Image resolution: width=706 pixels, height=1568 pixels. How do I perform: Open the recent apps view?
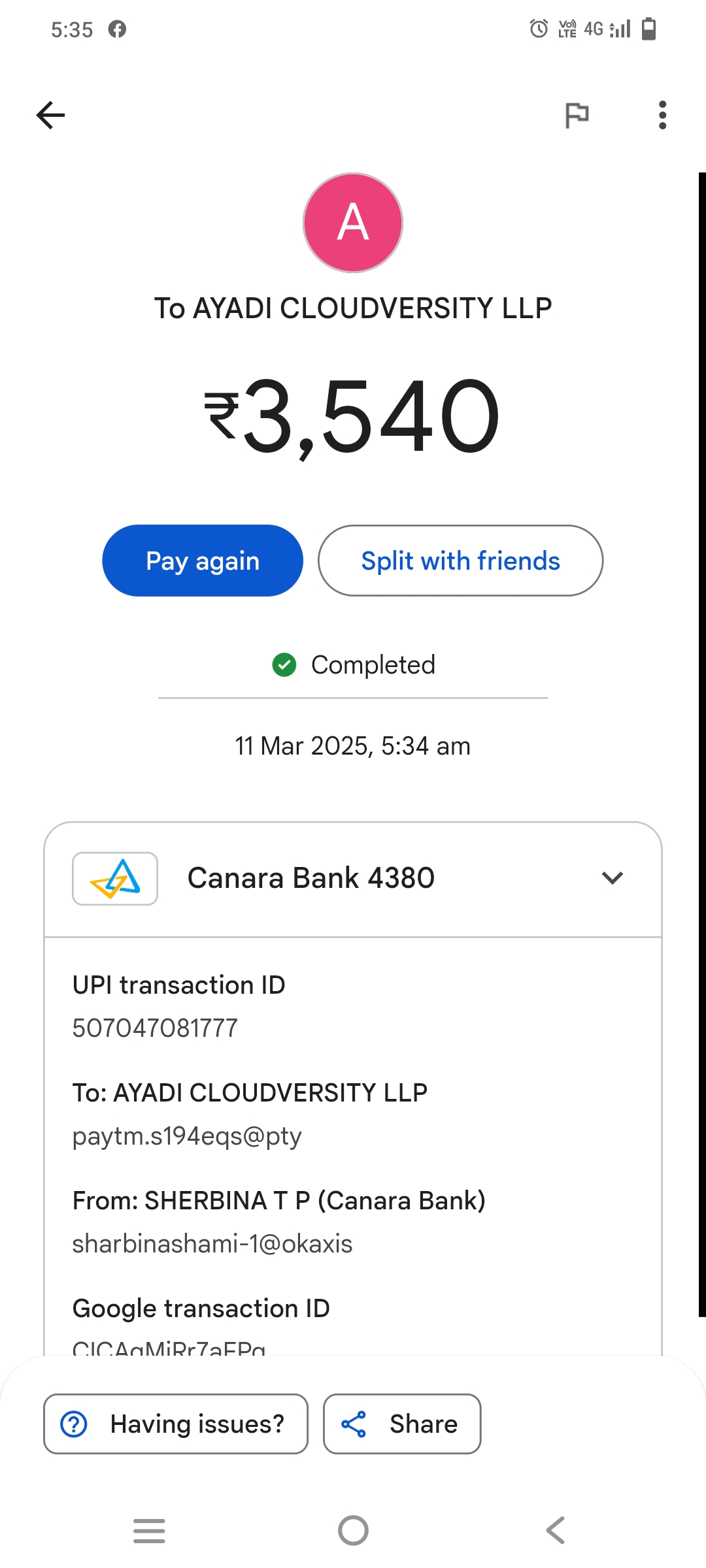[149, 1530]
